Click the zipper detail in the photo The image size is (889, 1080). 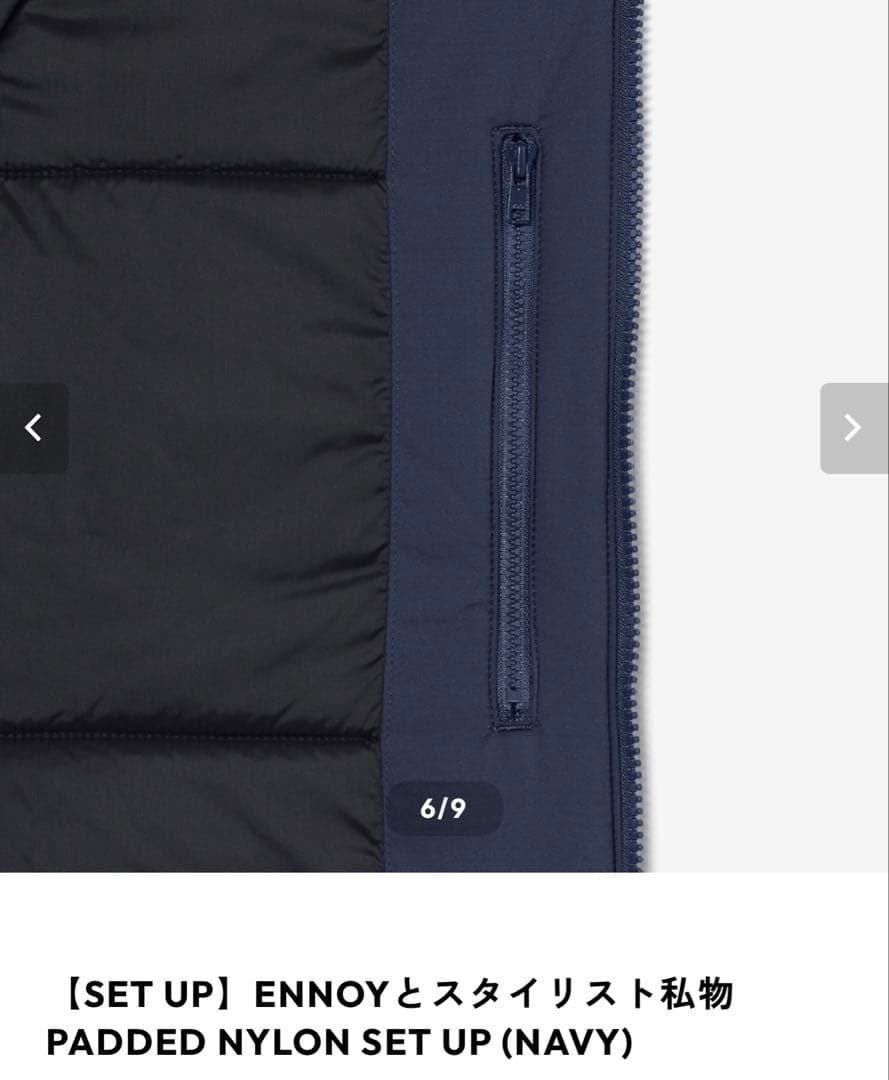coord(516,420)
